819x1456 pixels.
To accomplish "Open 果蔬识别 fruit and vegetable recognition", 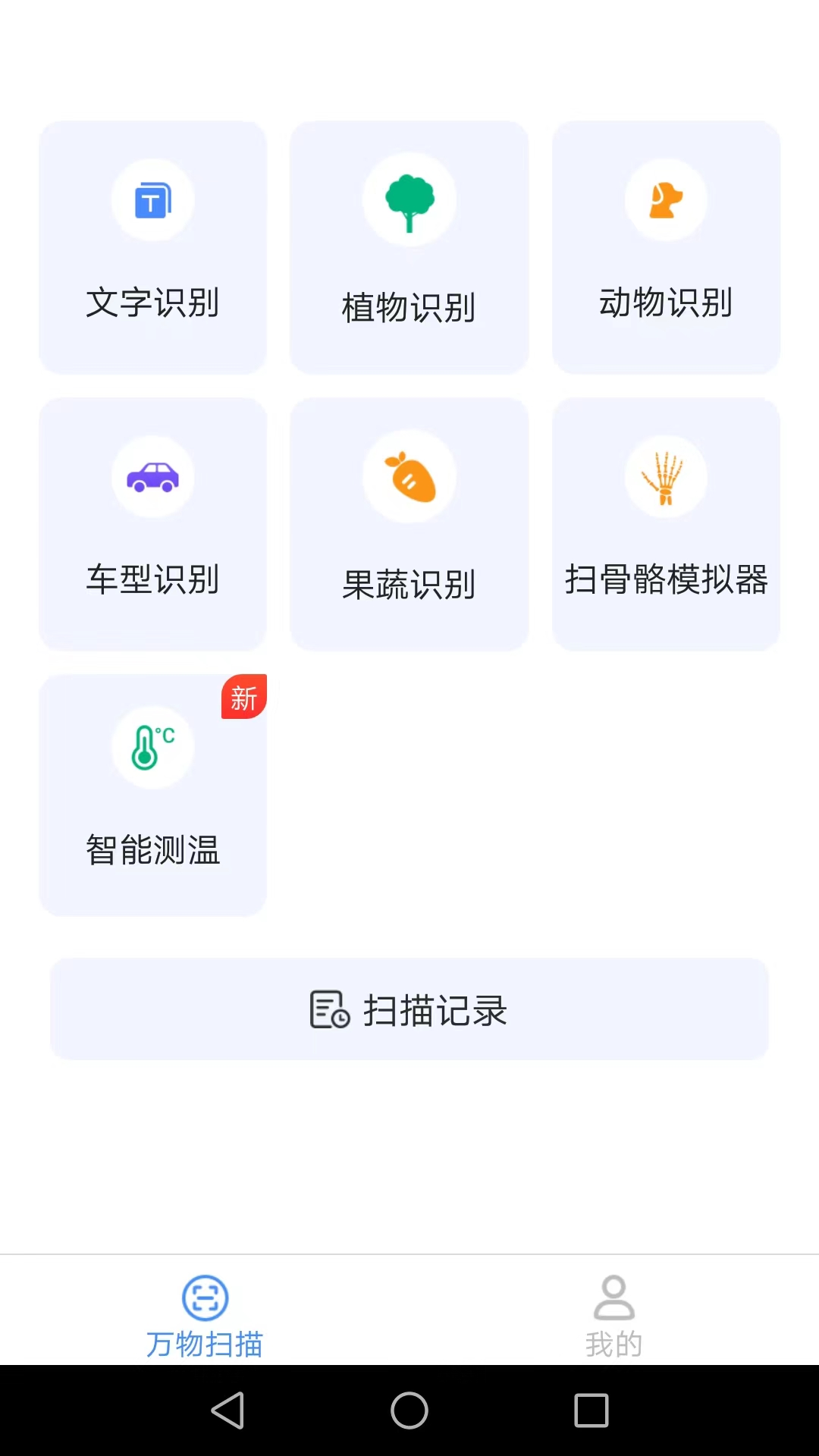I will [409, 524].
